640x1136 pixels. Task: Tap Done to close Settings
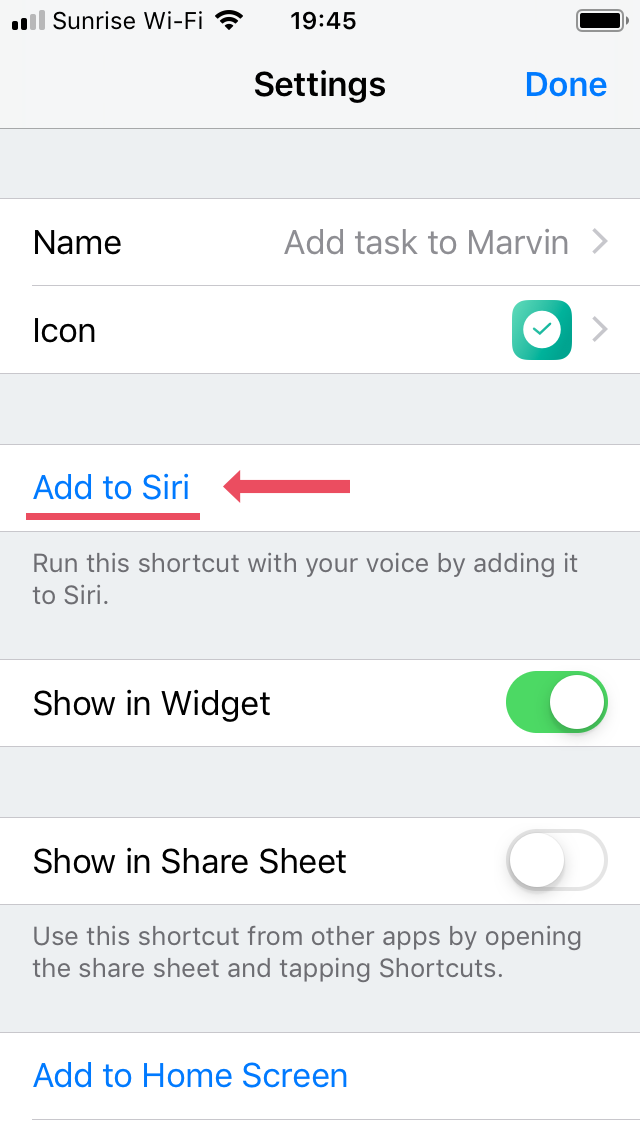point(565,84)
